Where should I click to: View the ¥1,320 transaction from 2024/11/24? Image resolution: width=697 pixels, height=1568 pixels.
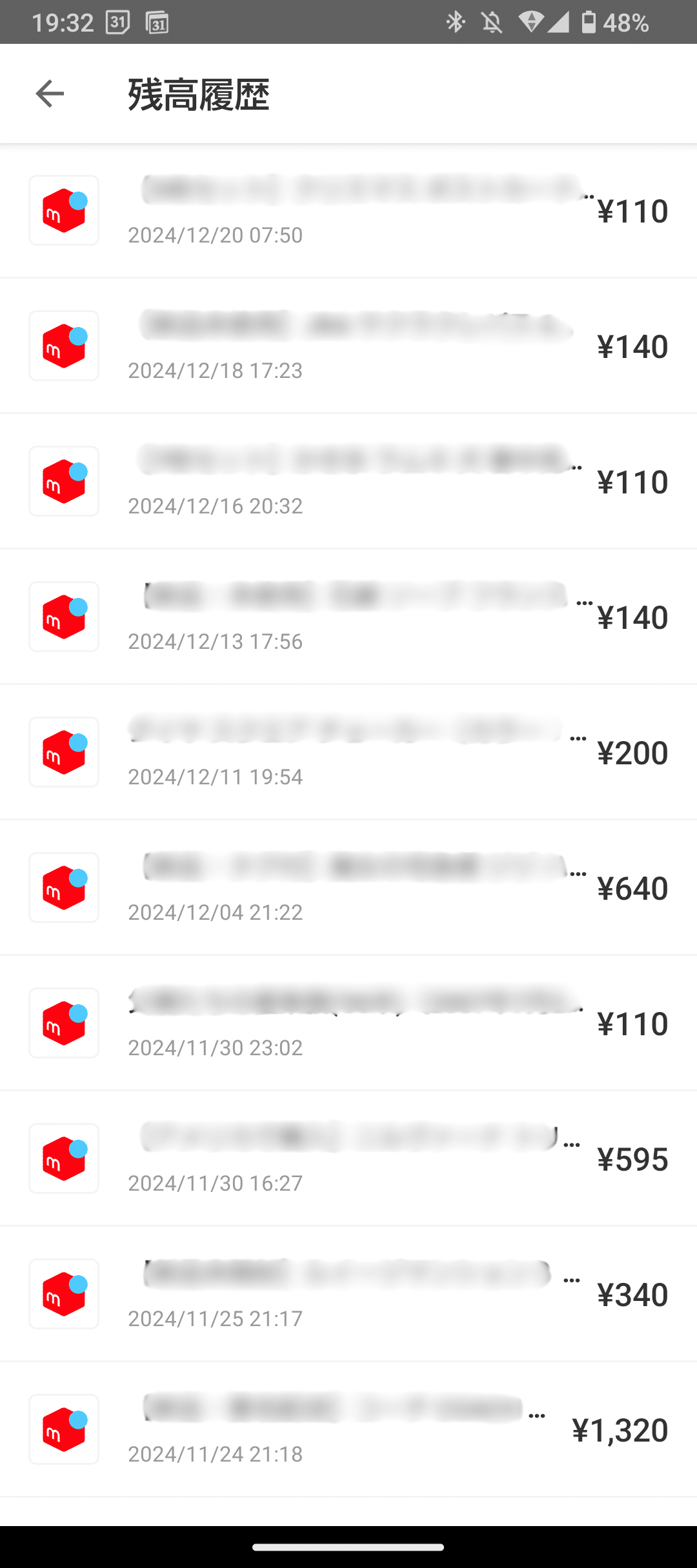click(x=348, y=1429)
